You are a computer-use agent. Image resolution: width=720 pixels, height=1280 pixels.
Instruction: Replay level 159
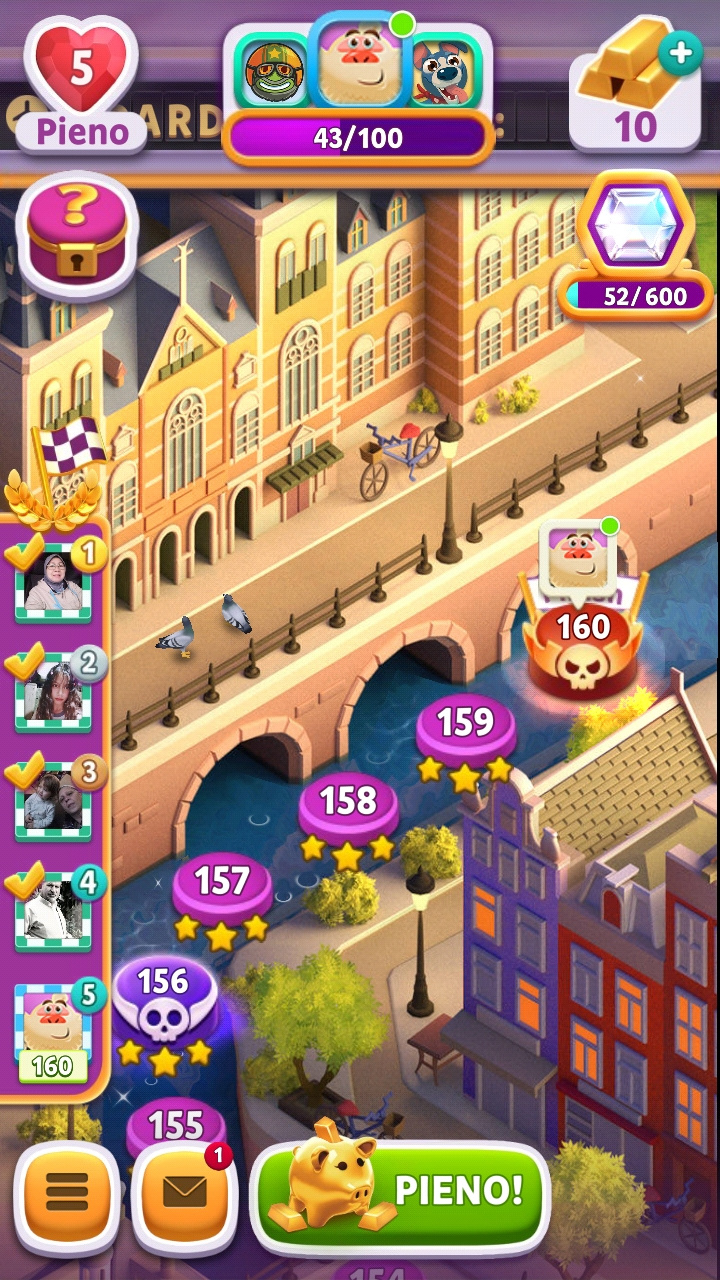(x=466, y=728)
